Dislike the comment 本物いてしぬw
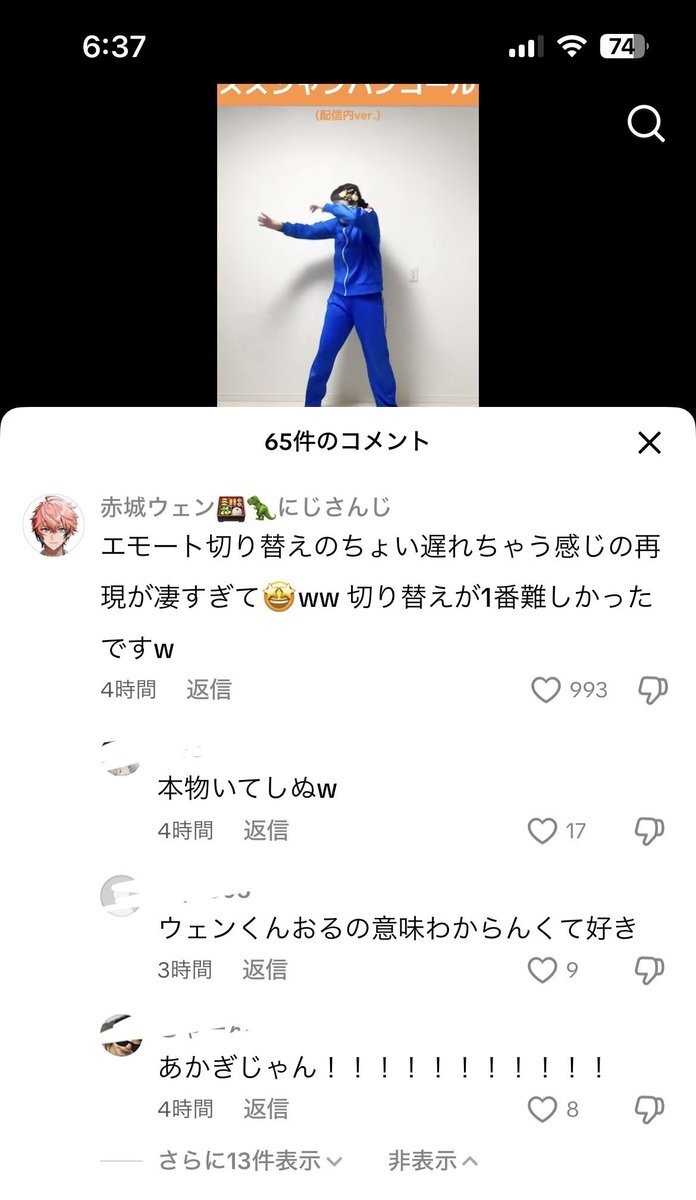 650,831
